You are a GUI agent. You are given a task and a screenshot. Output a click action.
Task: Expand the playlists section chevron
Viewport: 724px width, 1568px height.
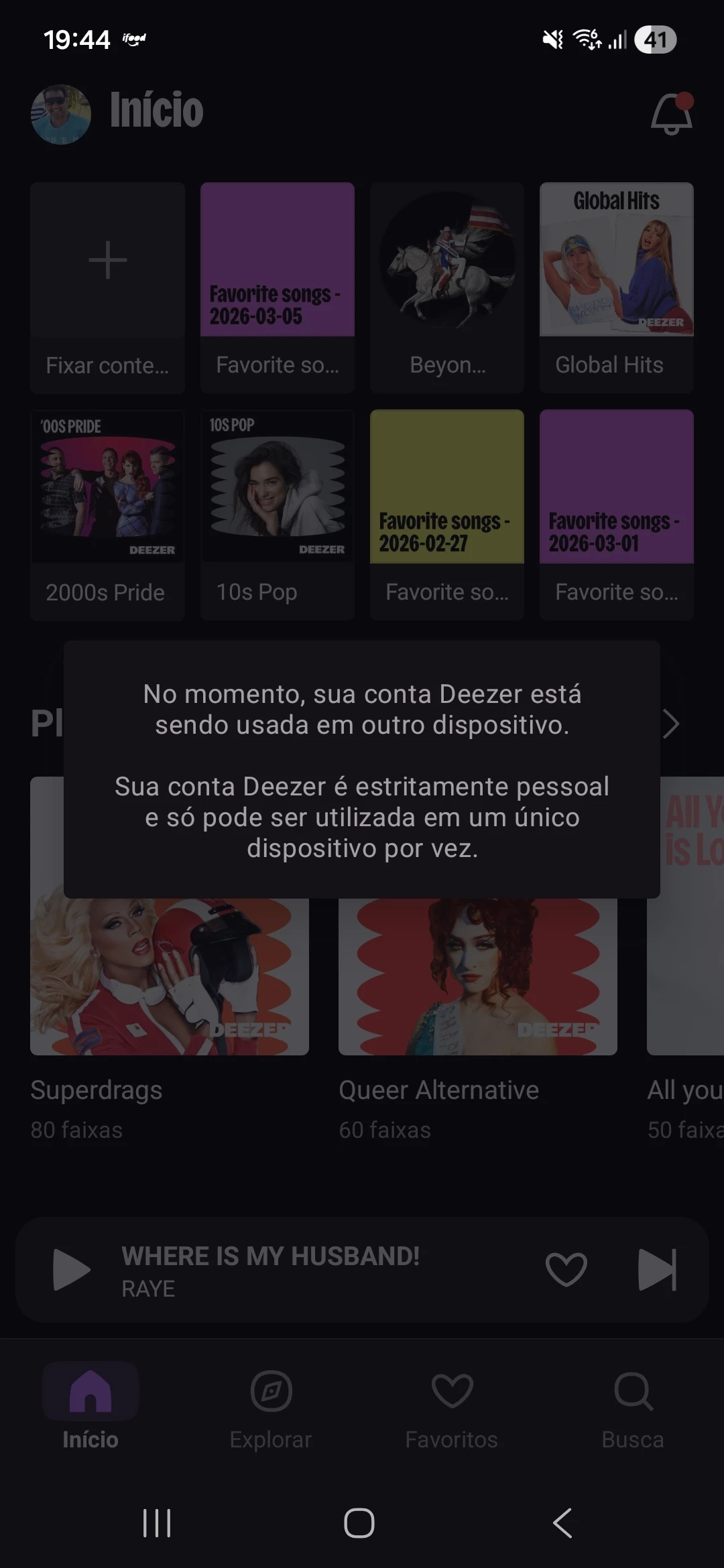coord(671,724)
